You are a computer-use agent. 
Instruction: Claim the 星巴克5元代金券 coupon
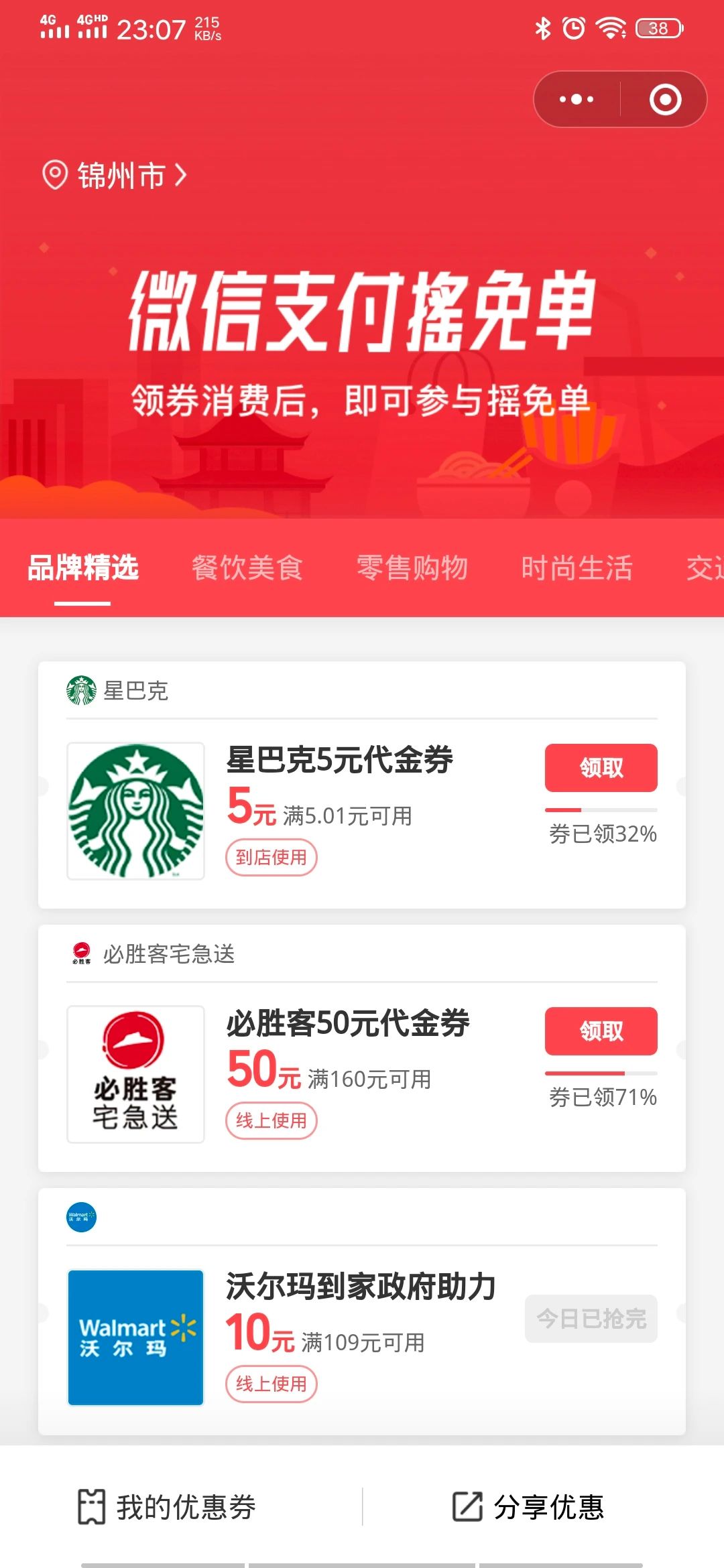601,767
